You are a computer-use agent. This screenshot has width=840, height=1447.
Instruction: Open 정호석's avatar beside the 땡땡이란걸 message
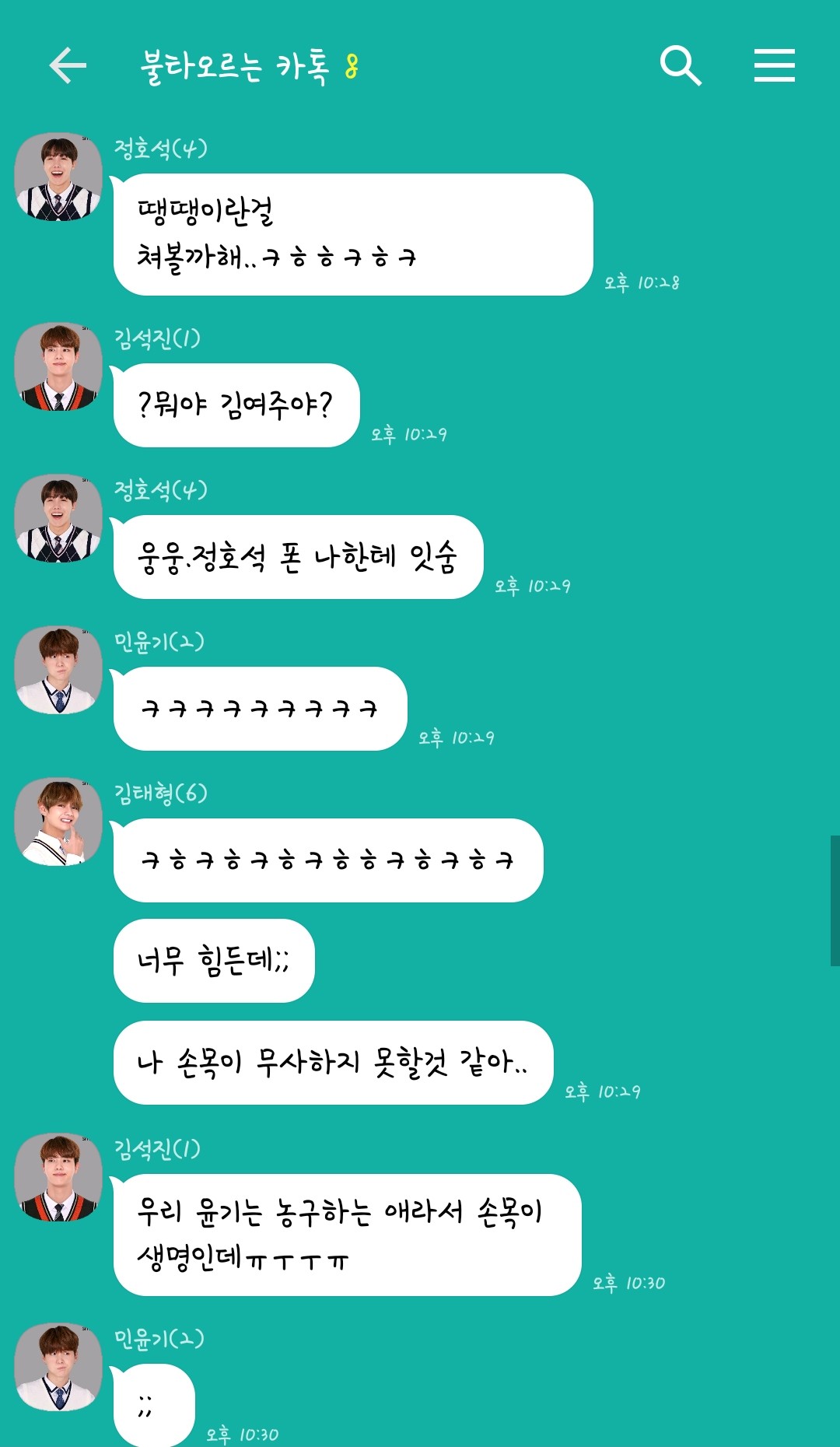58,177
